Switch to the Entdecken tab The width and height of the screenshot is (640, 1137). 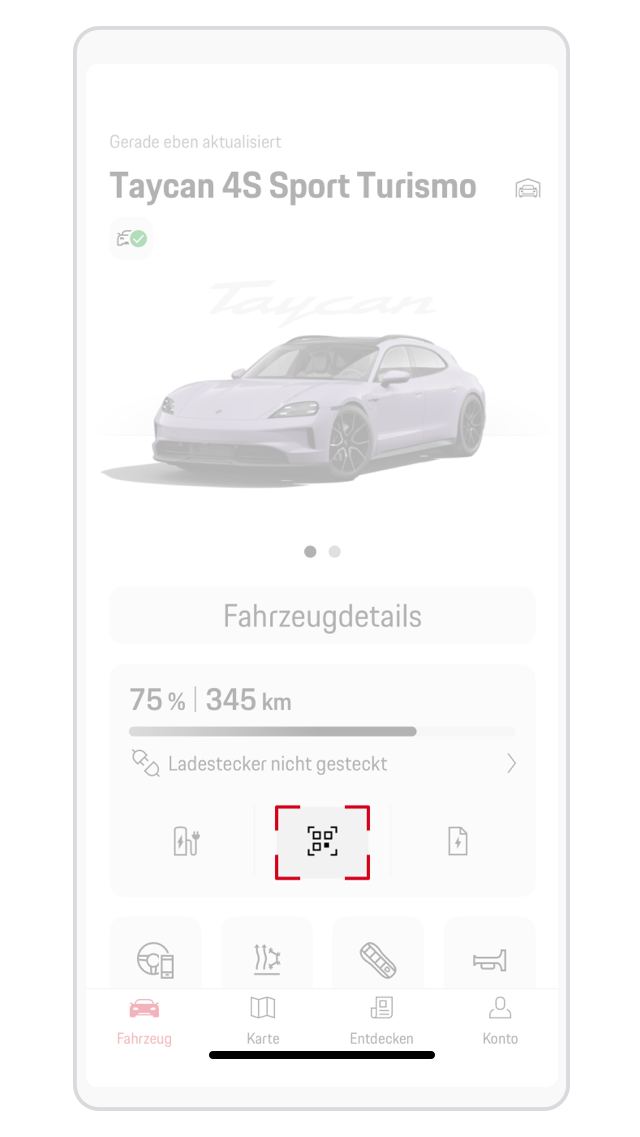click(381, 1020)
